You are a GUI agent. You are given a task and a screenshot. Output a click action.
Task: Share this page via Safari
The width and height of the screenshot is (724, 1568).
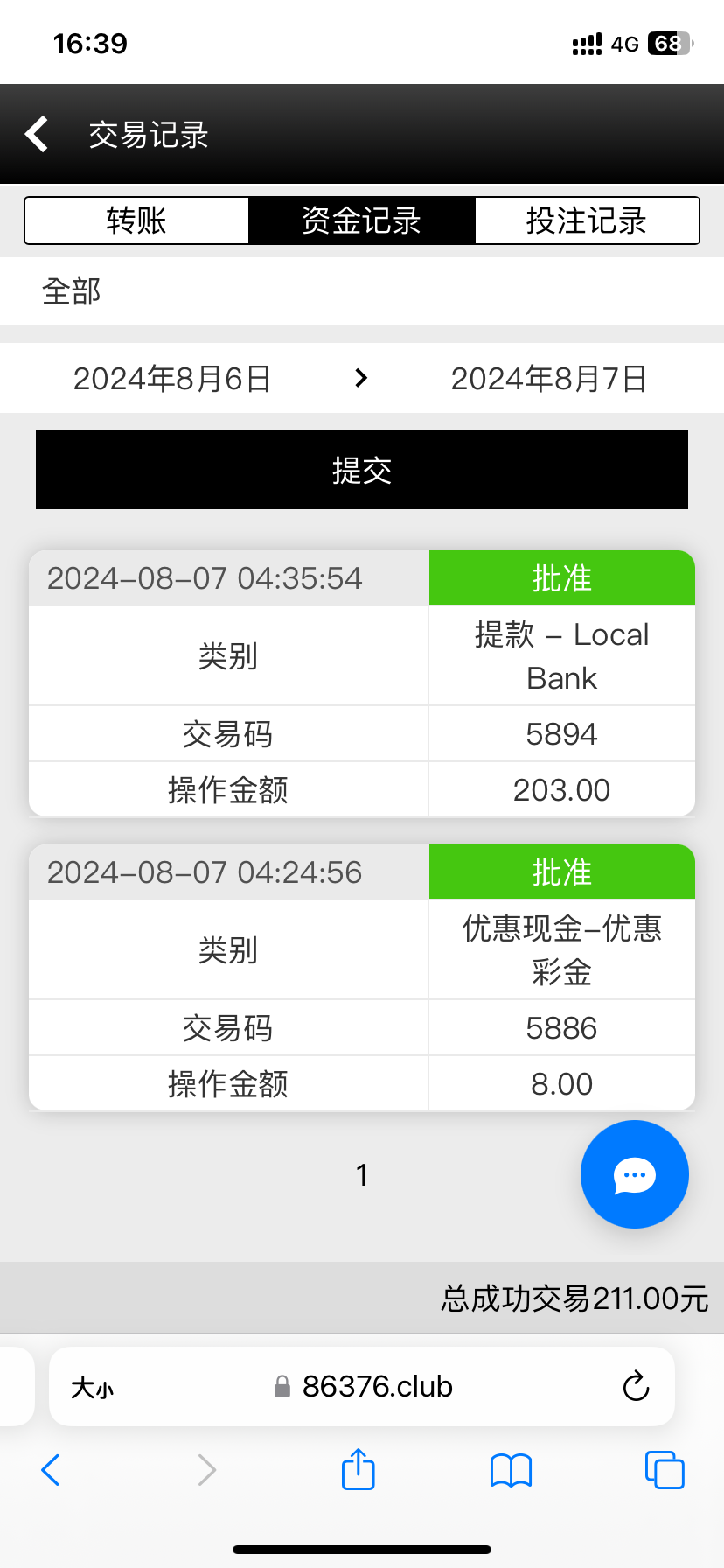tap(358, 1469)
